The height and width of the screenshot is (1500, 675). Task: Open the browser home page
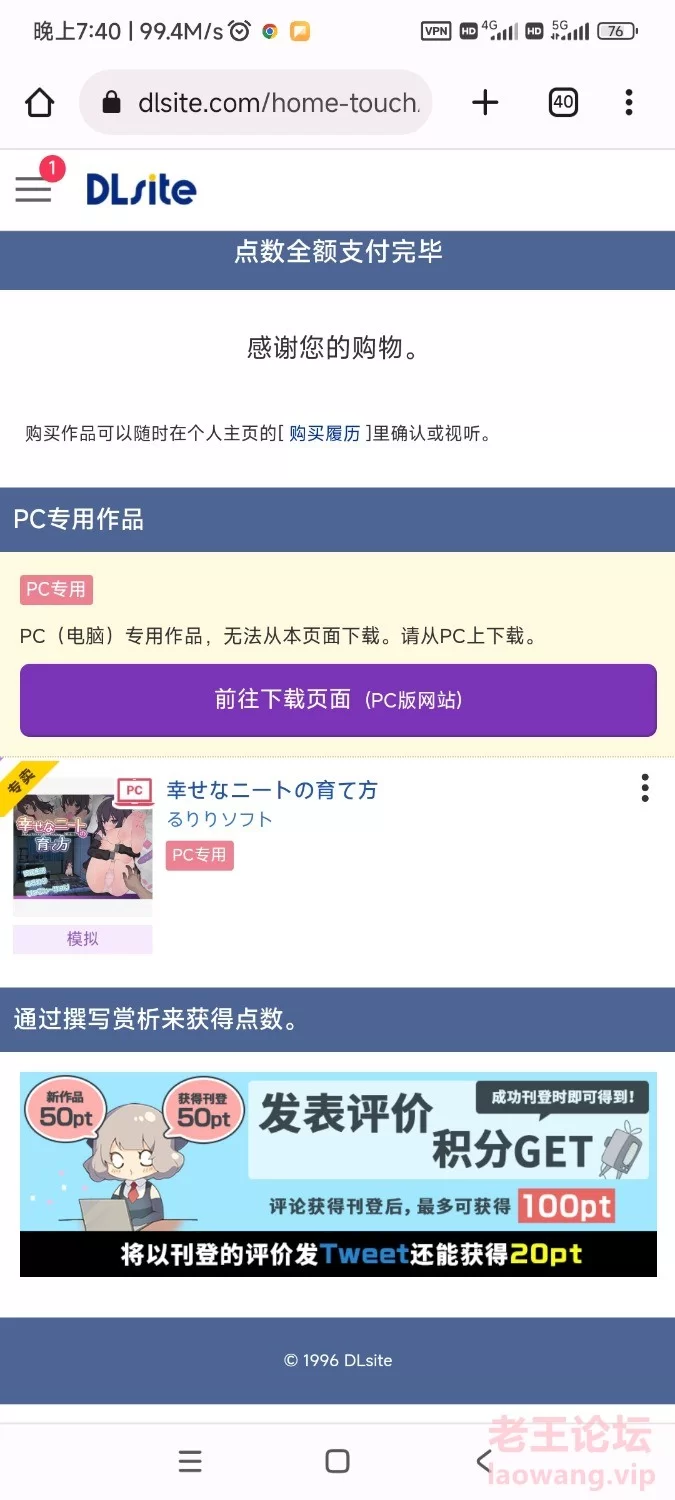coord(39,102)
